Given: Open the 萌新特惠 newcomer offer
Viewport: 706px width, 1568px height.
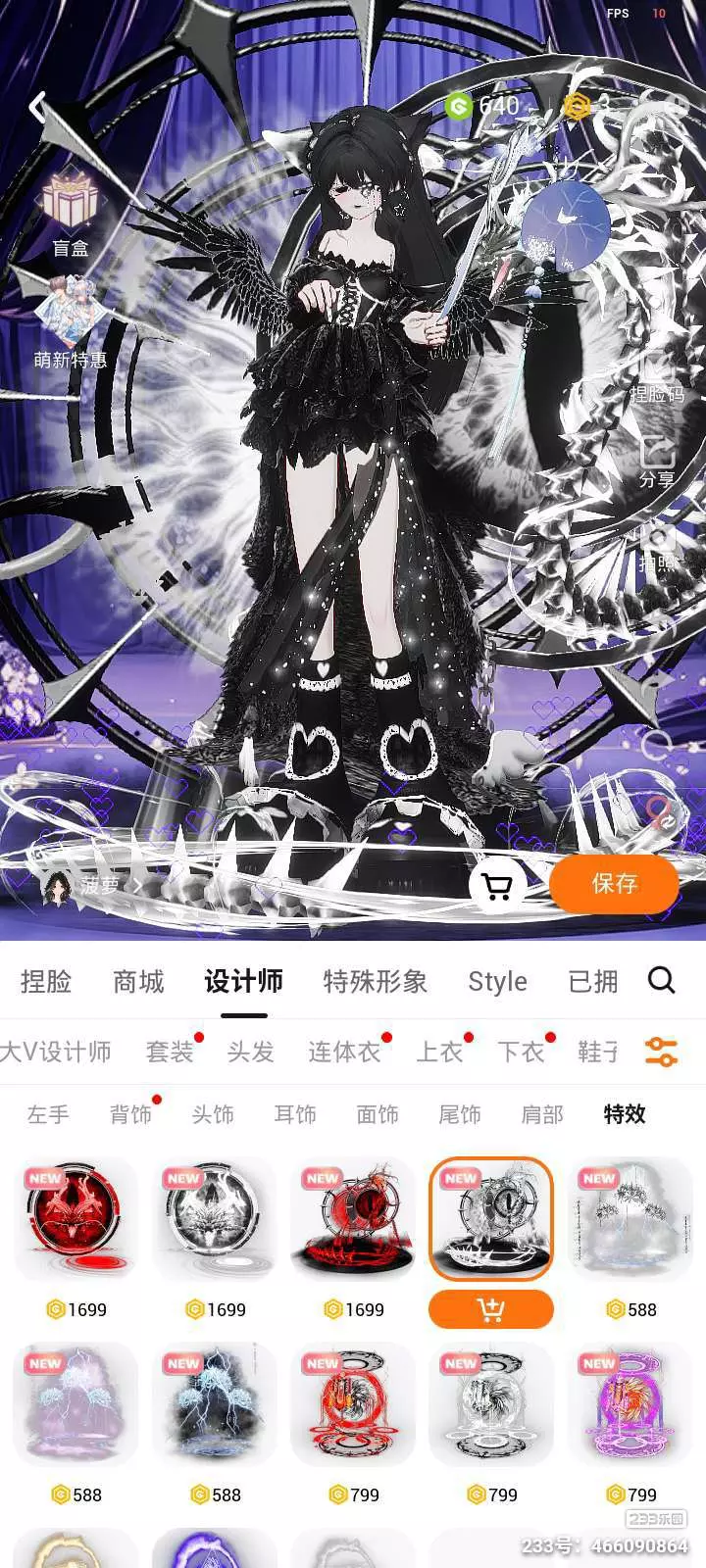Looking at the screenshot, I should [70, 325].
